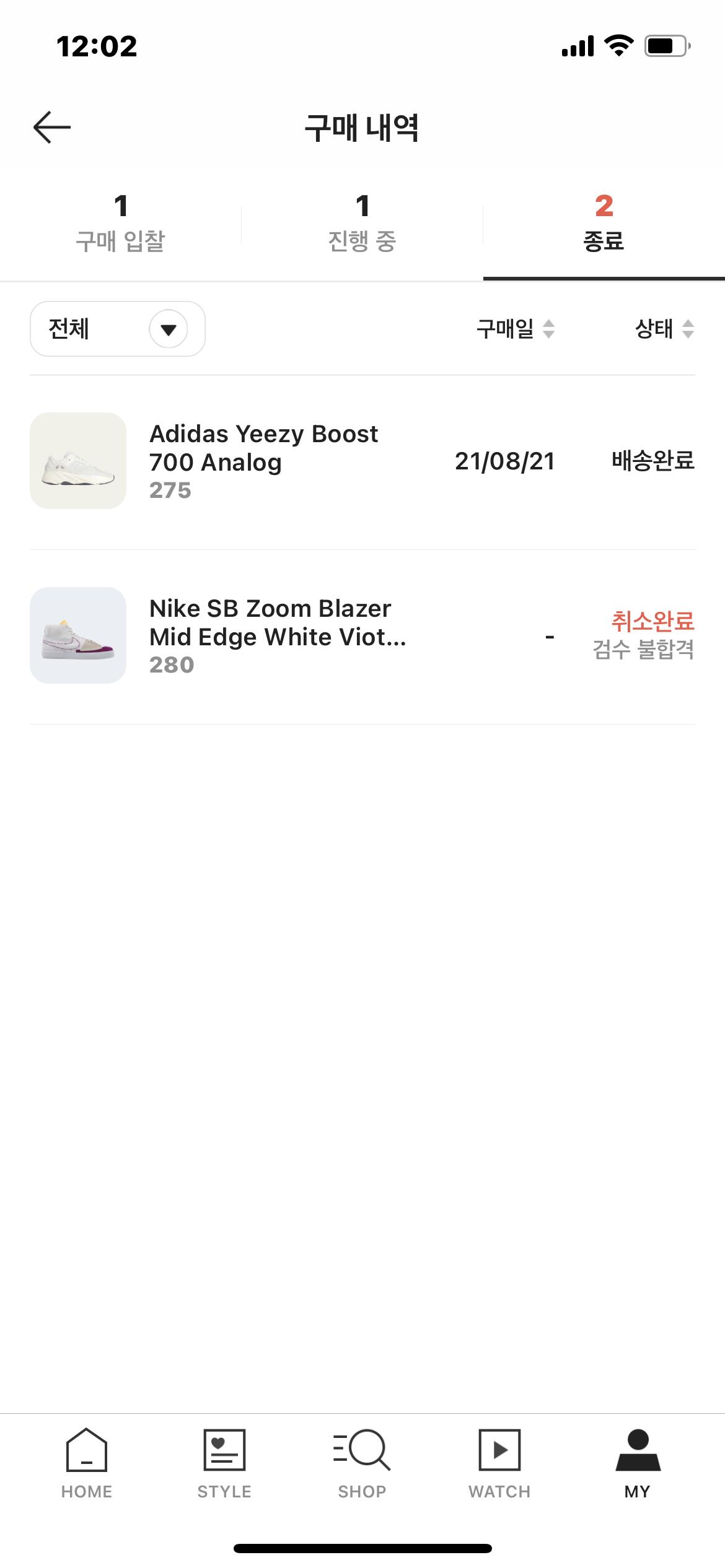Sort the list by 상태

664,329
